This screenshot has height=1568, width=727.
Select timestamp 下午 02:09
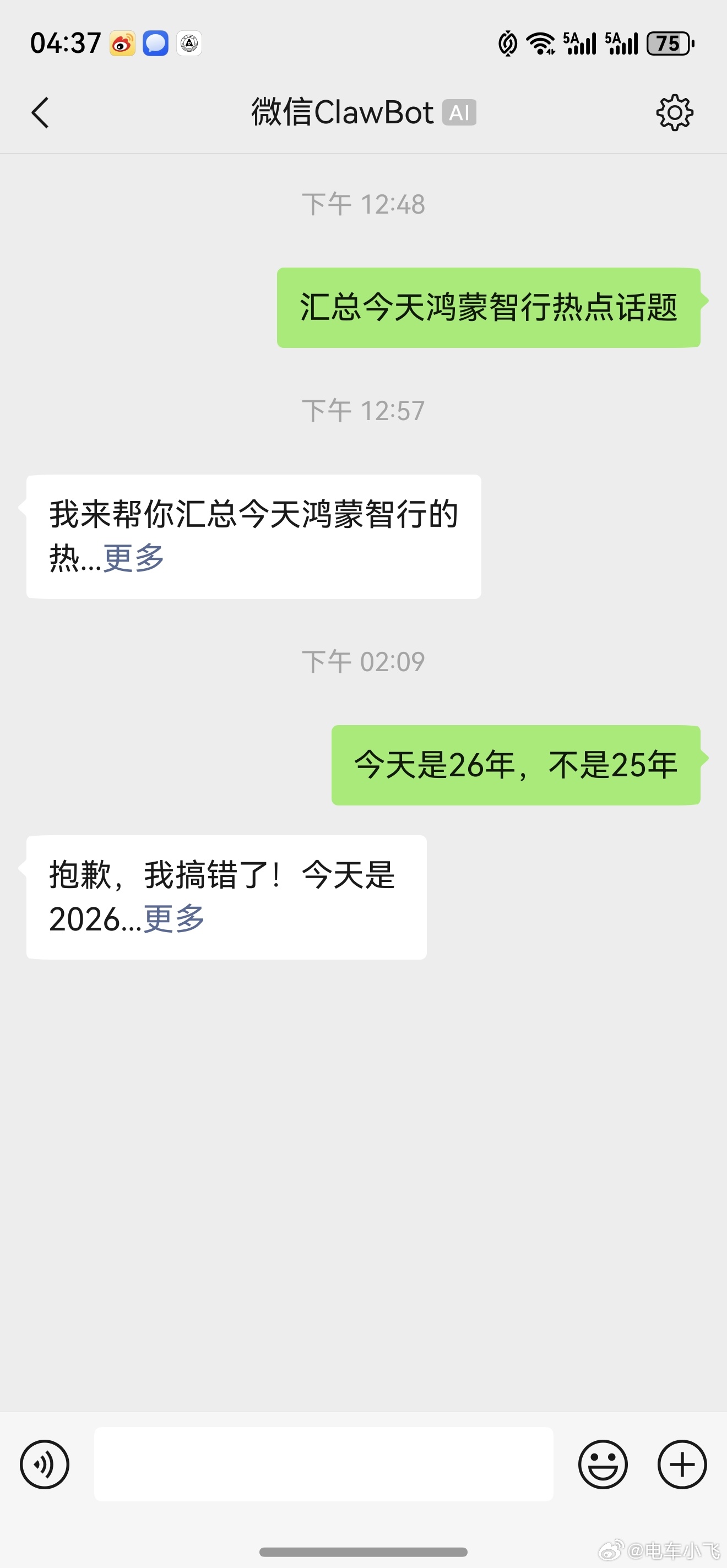click(363, 661)
